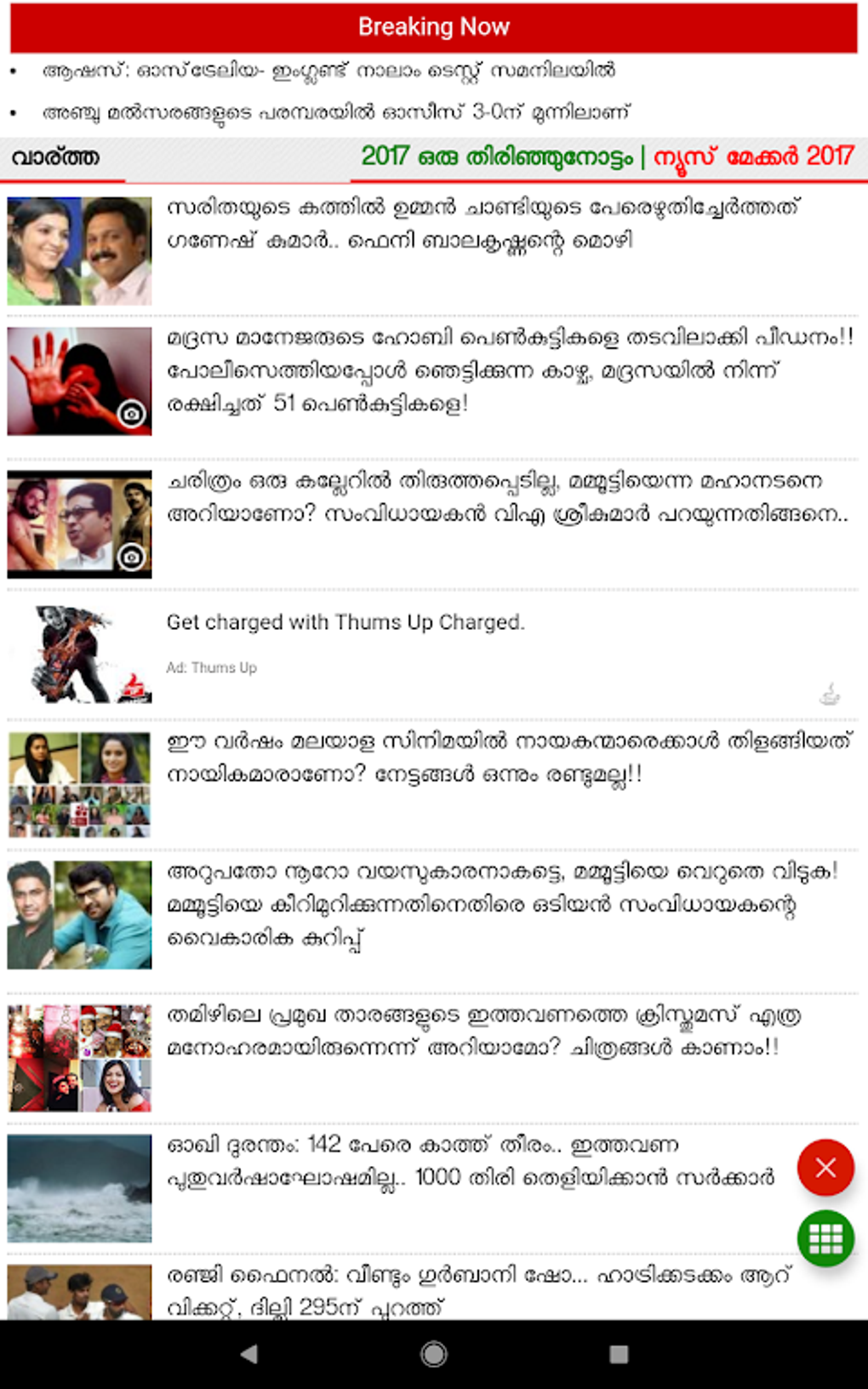The image size is (868, 1389).
Task: Tap the coffee-cup icon beside the Thums Up ad
Action: (831, 694)
